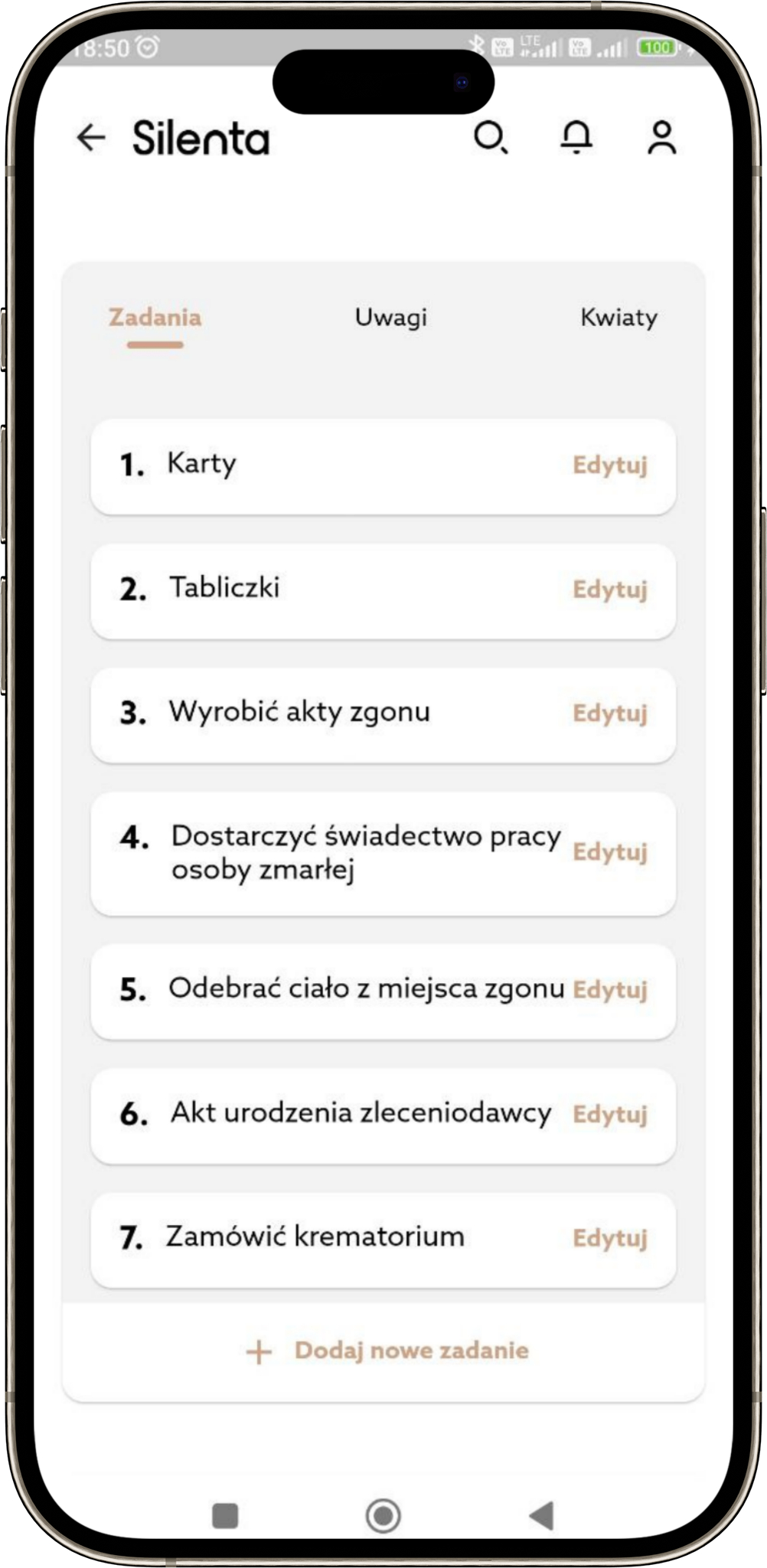Edit the Akt urodzenia zleceniodawcy task
The height and width of the screenshot is (1568, 767).
click(610, 1114)
